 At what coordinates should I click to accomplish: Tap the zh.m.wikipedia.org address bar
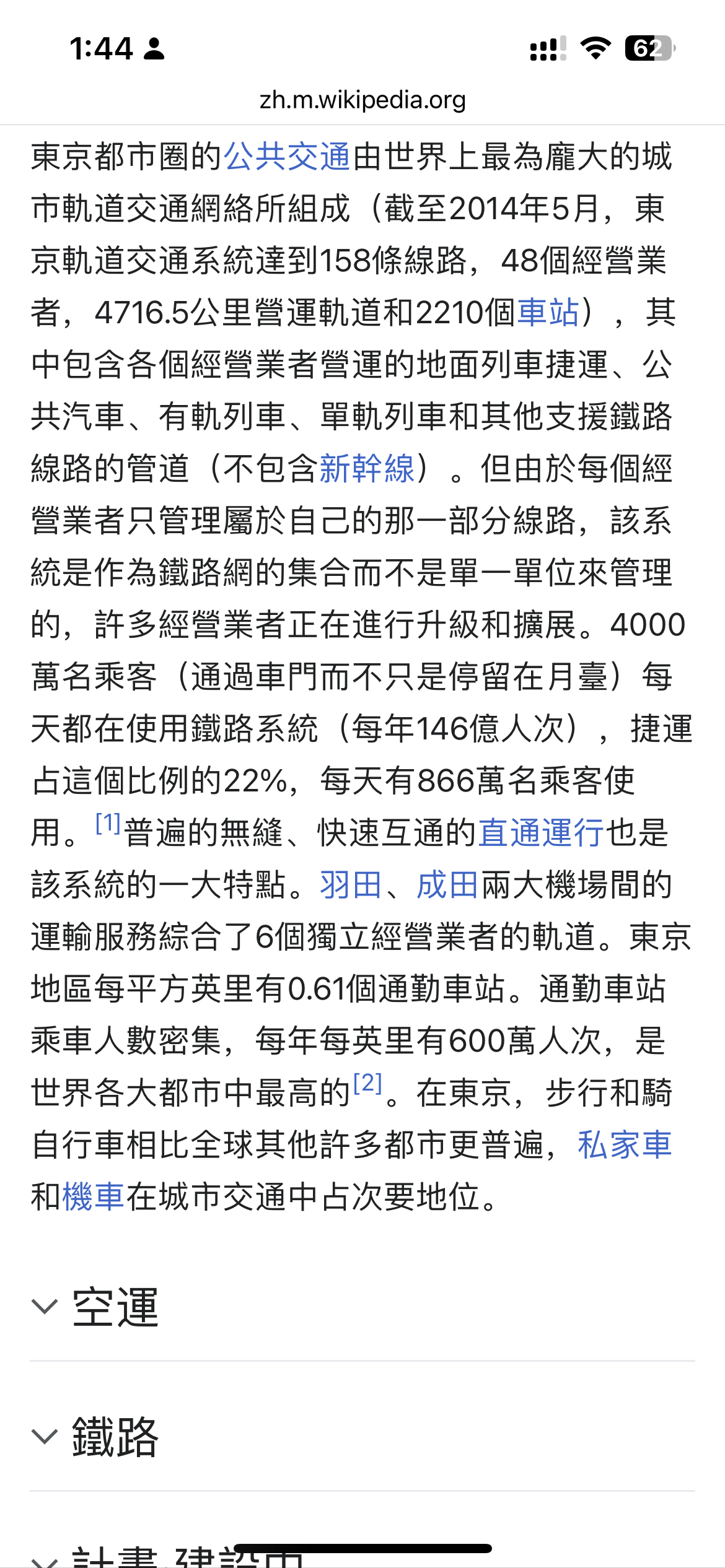[x=362, y=100]
